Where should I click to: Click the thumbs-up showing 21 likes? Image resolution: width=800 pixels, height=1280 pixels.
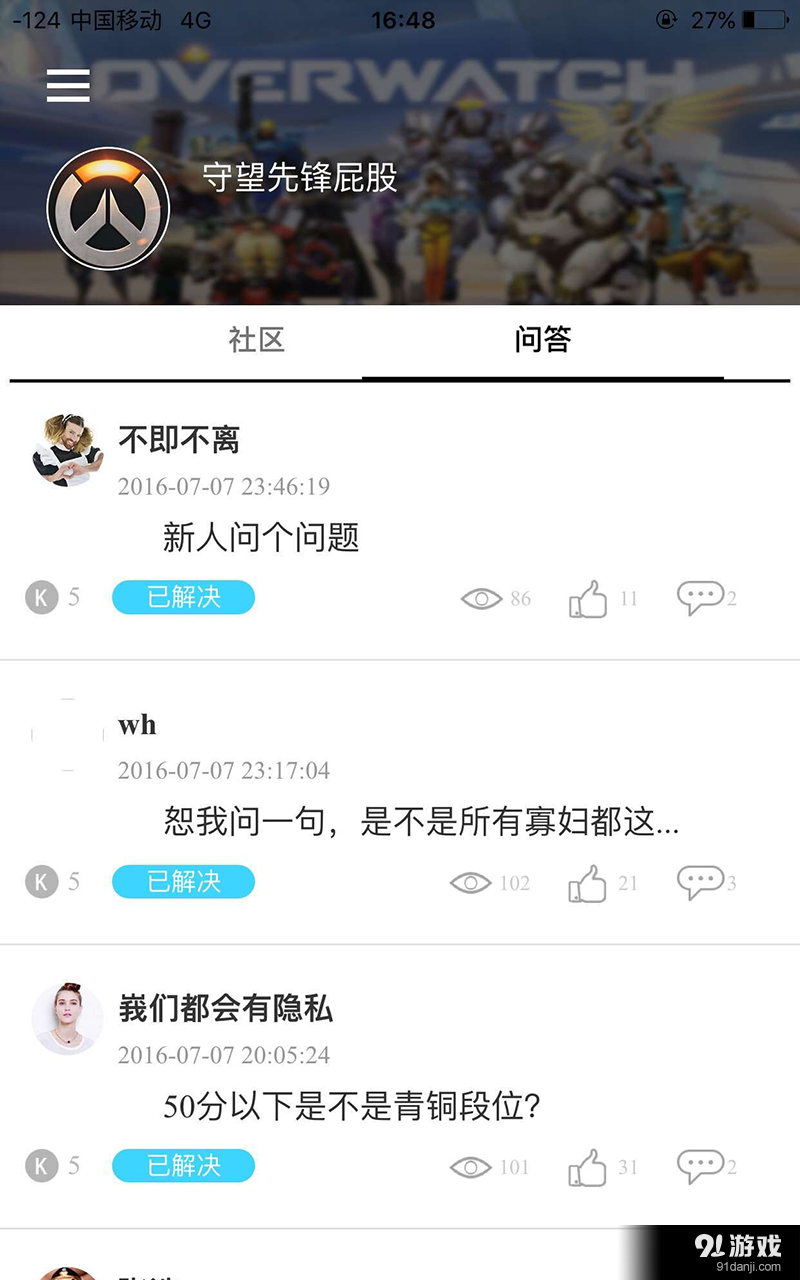[x=592, y=881]
